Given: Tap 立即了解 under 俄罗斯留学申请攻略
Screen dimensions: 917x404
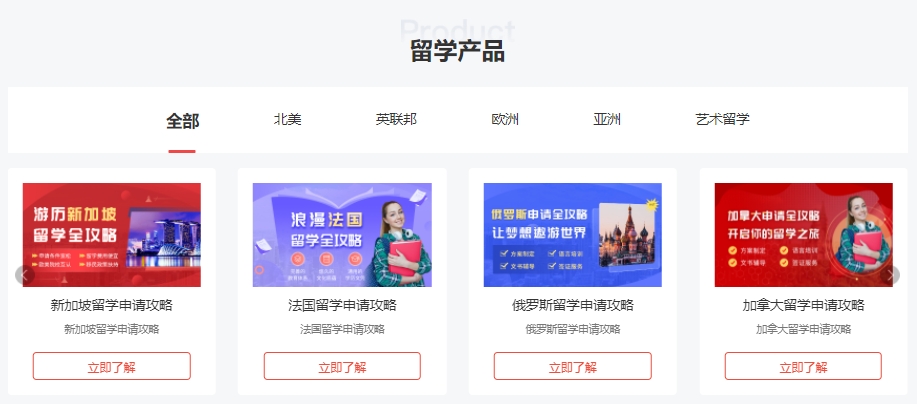Looking at the screenshot, I should [x=573, y=366].
